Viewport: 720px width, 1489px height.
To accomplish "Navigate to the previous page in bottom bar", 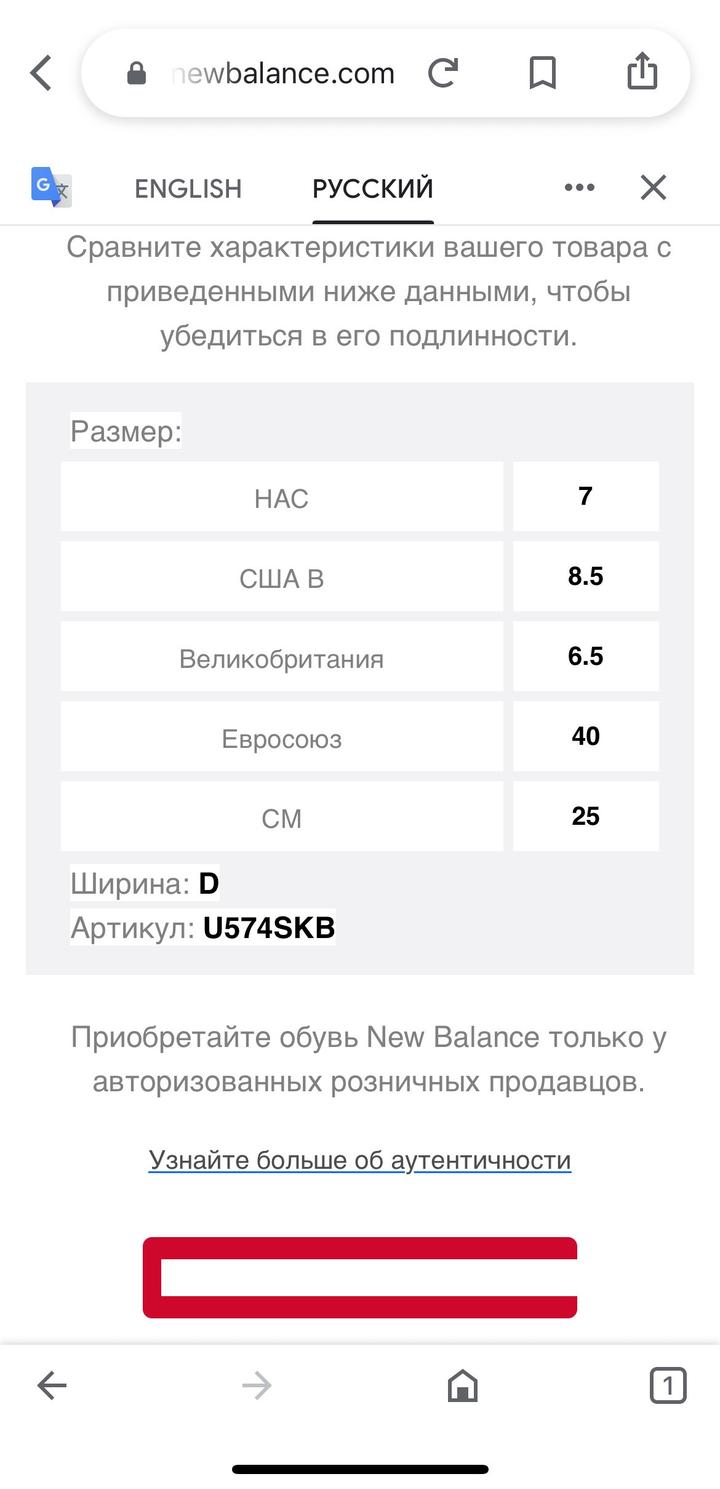I will tap(52, 1385).
